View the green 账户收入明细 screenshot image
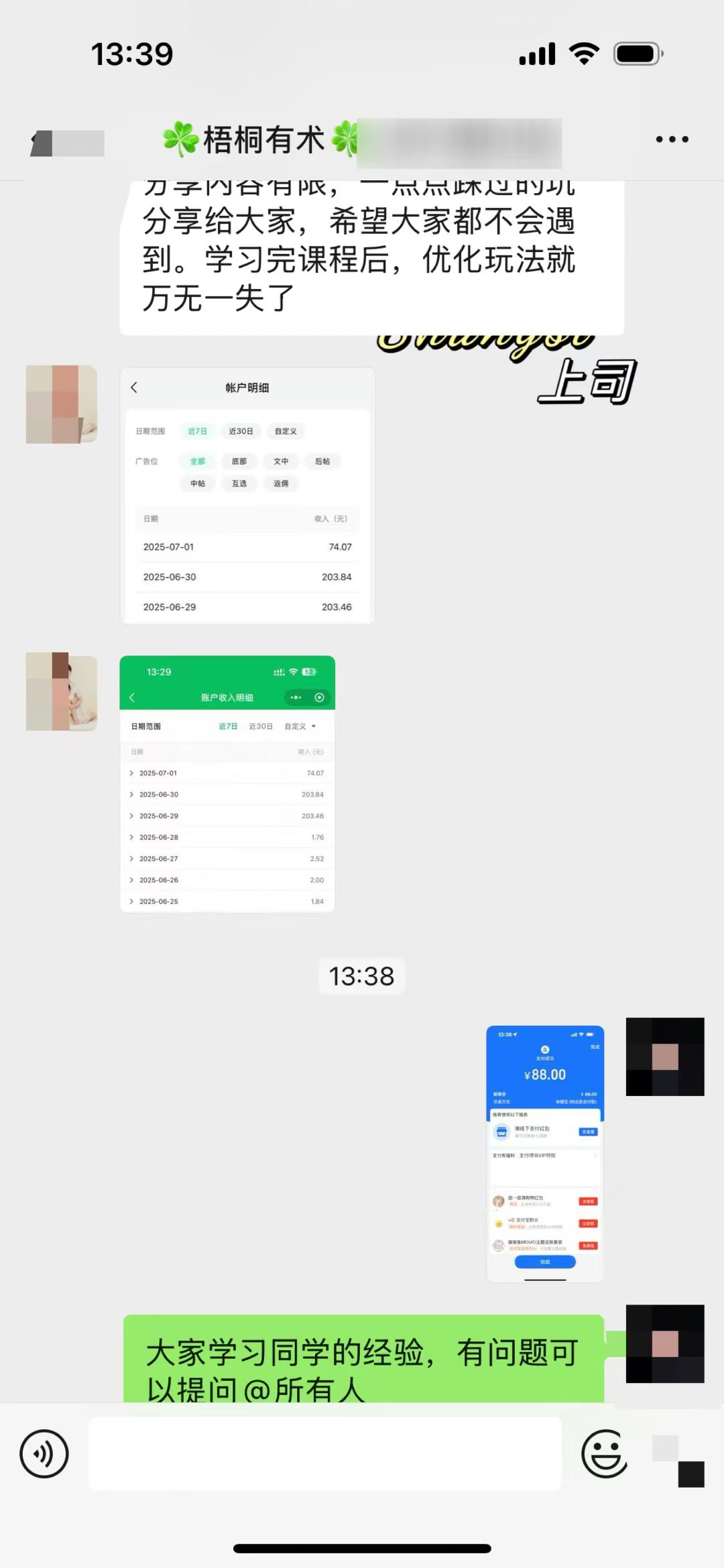This screenshot has width=724, height=1568. coord(227,784)
